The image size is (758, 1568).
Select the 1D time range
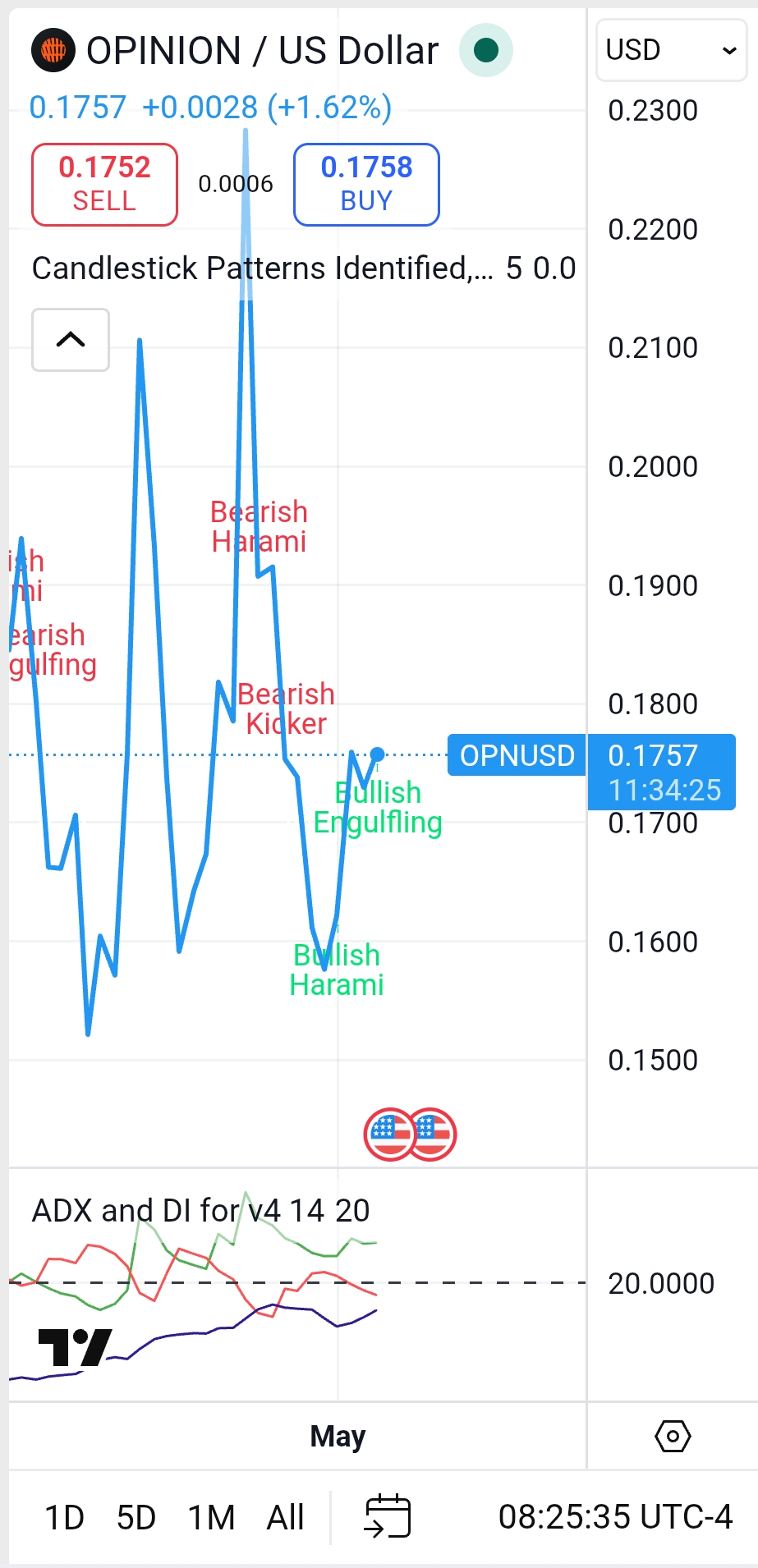coord(64,1518)
